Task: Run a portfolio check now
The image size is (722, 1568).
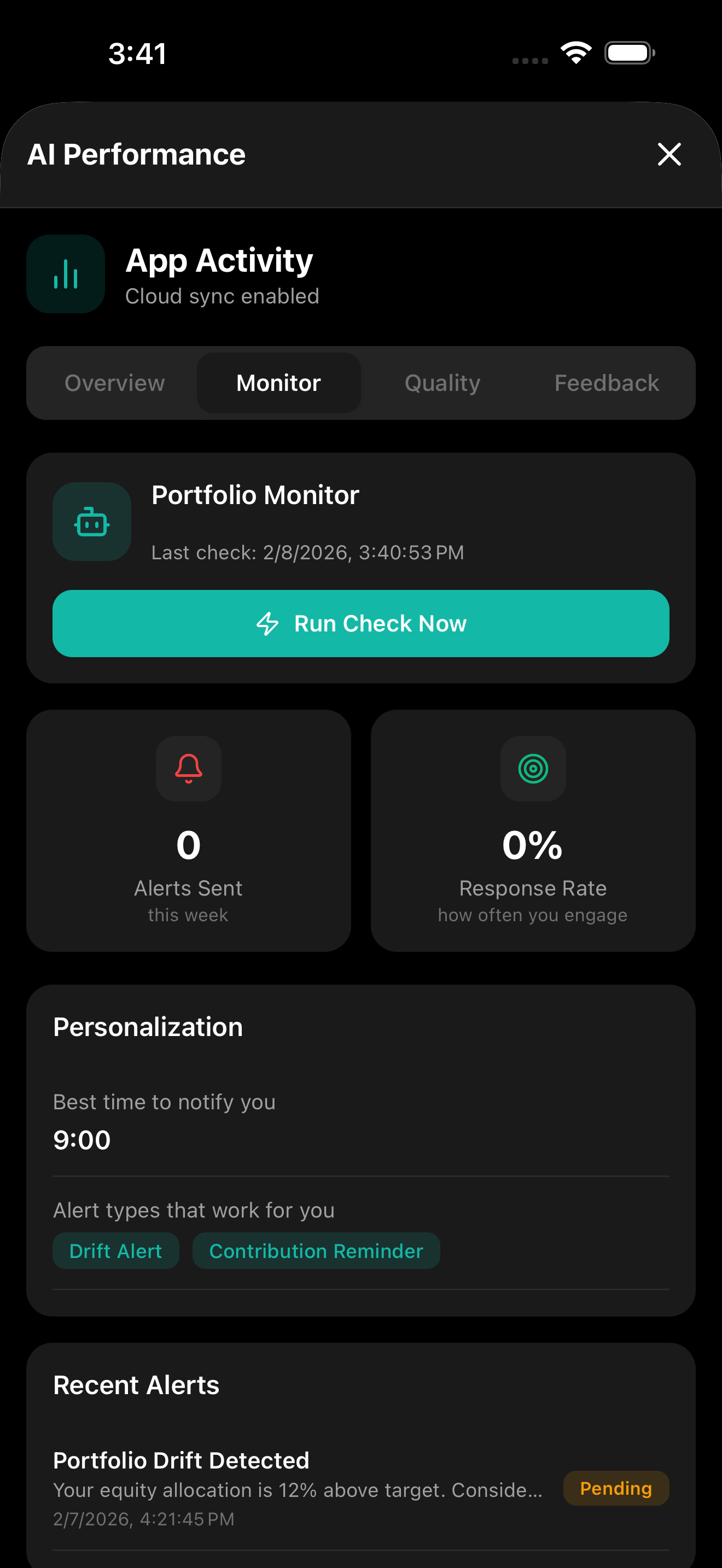Action: (x=361, y=623)
